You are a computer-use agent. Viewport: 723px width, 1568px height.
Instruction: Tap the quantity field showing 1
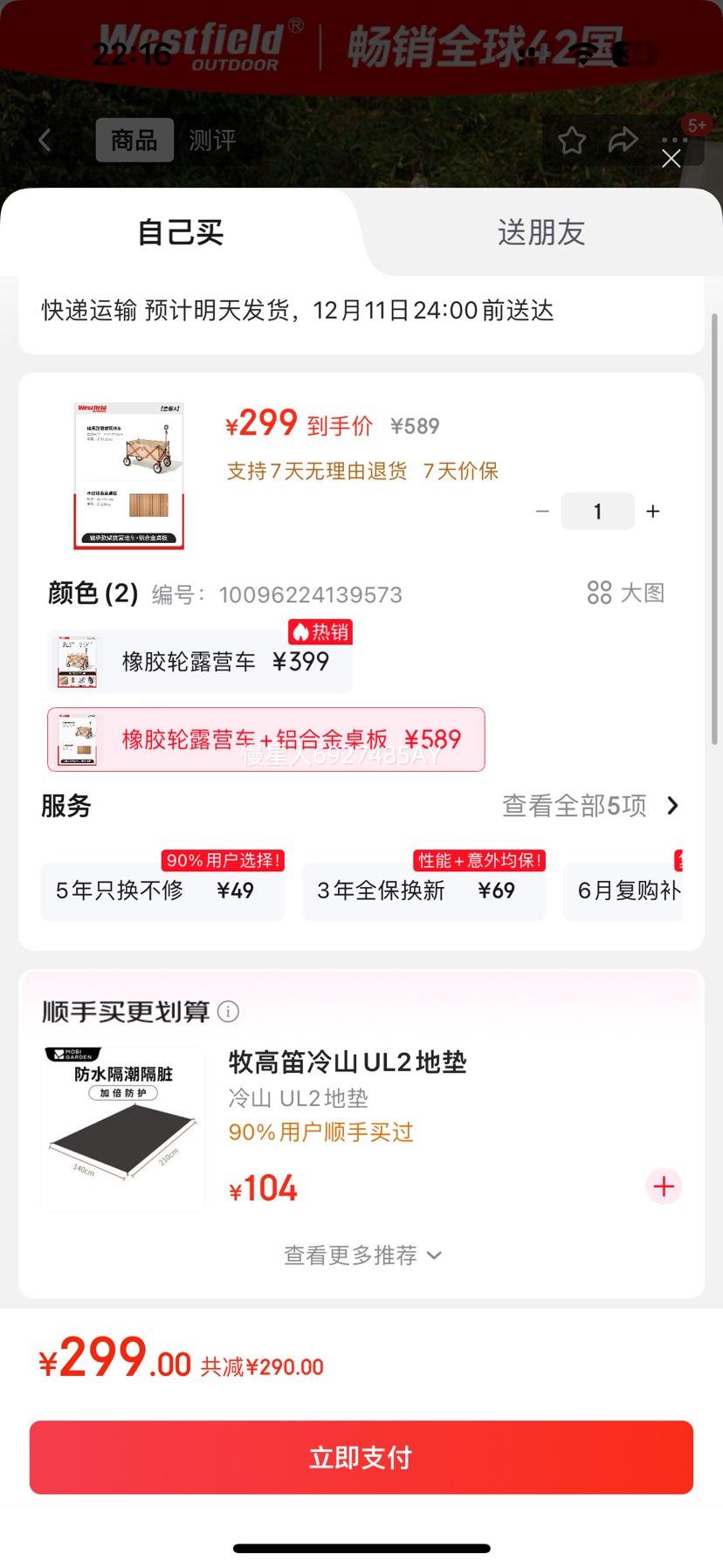tap(597, 511)
